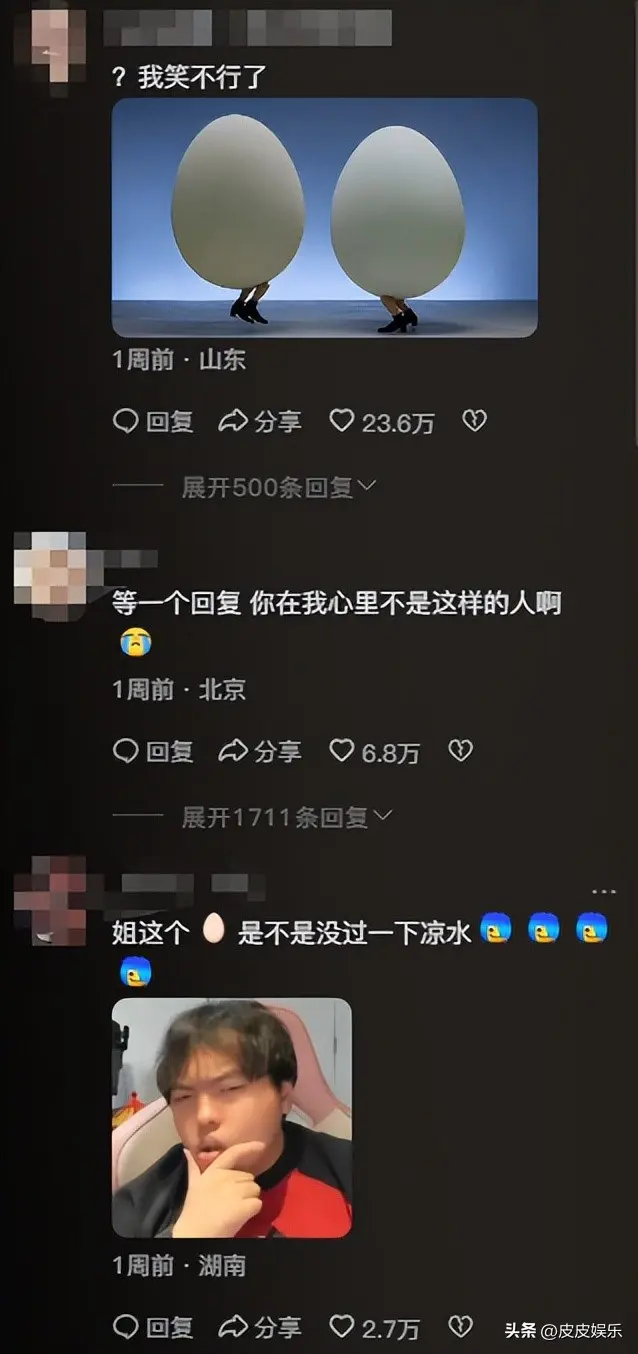Share the comment from Hunan
The width and height of the screenshot is (638, 1354).
[x=260, y=1327]
